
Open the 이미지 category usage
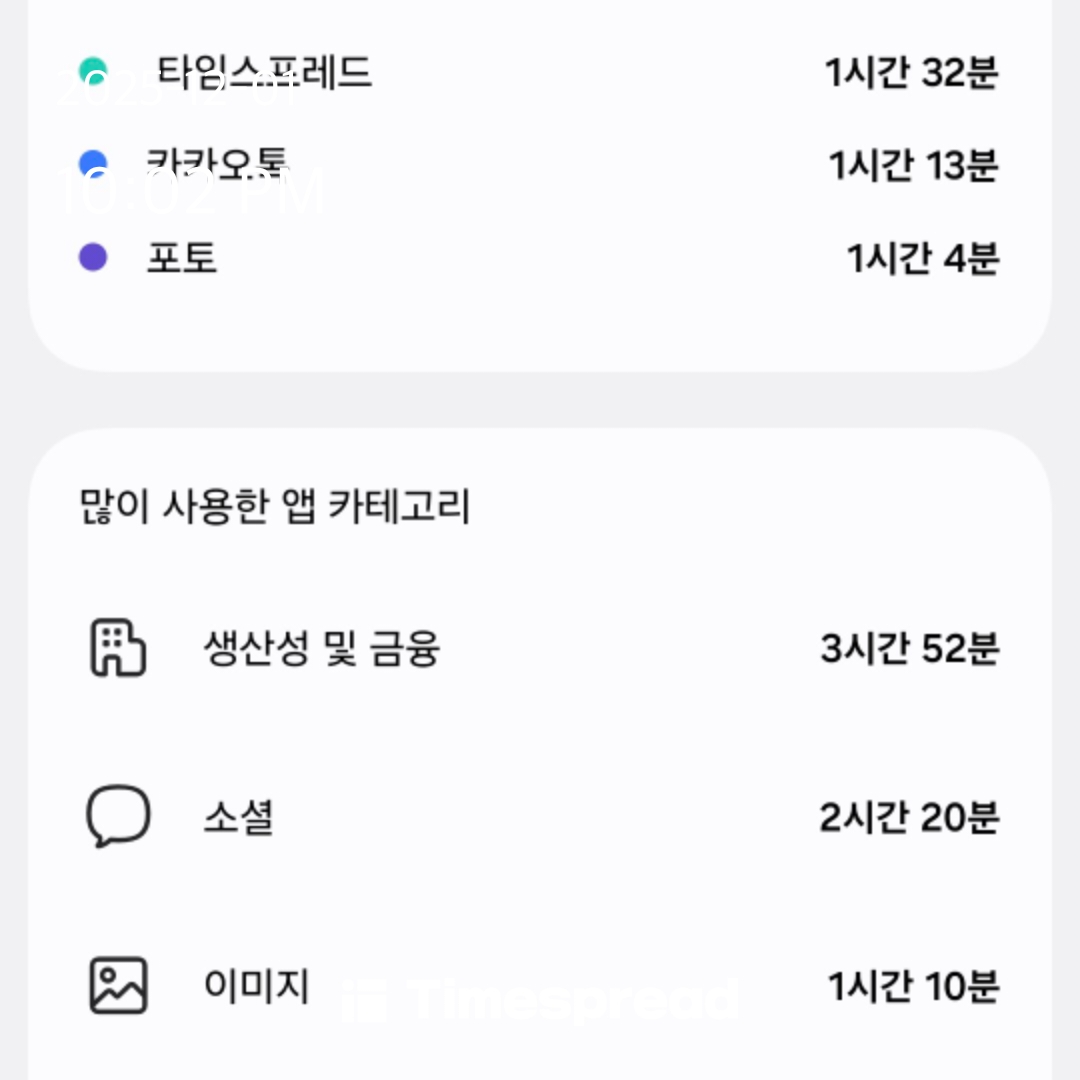coord(540,986)
